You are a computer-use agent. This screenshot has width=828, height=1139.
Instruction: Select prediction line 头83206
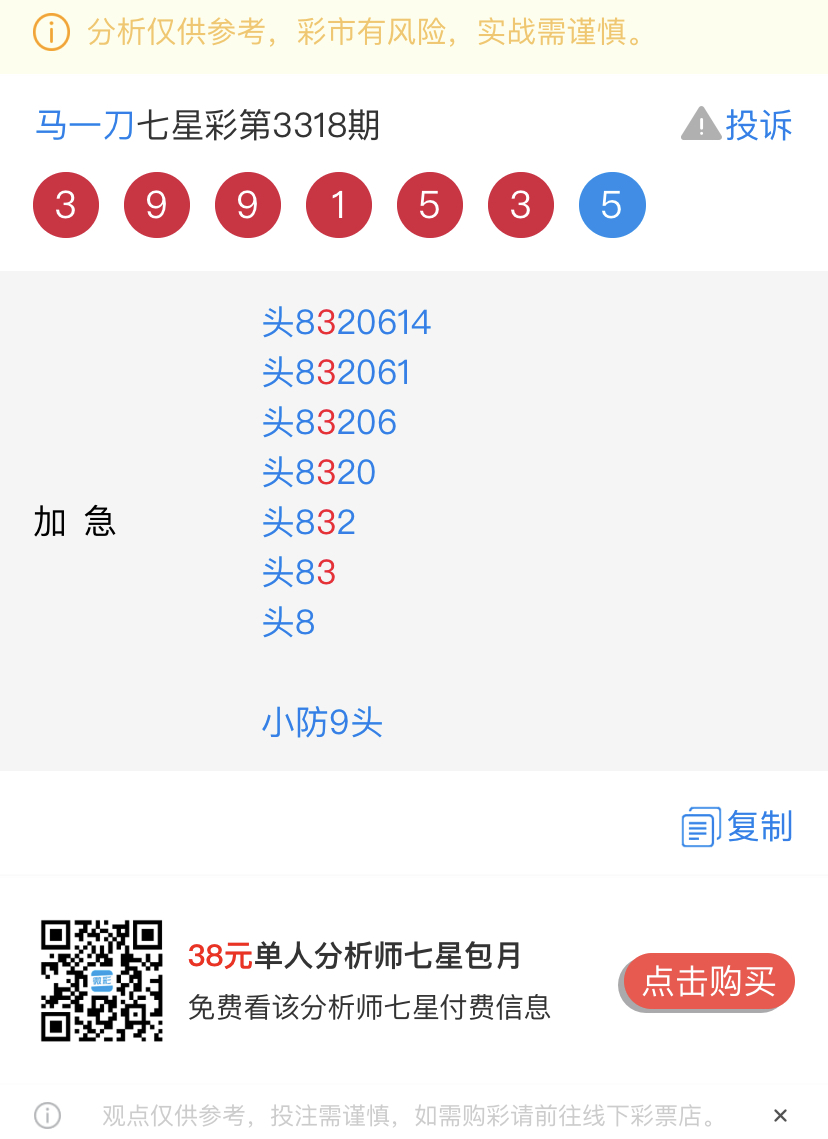click(330, 422)
